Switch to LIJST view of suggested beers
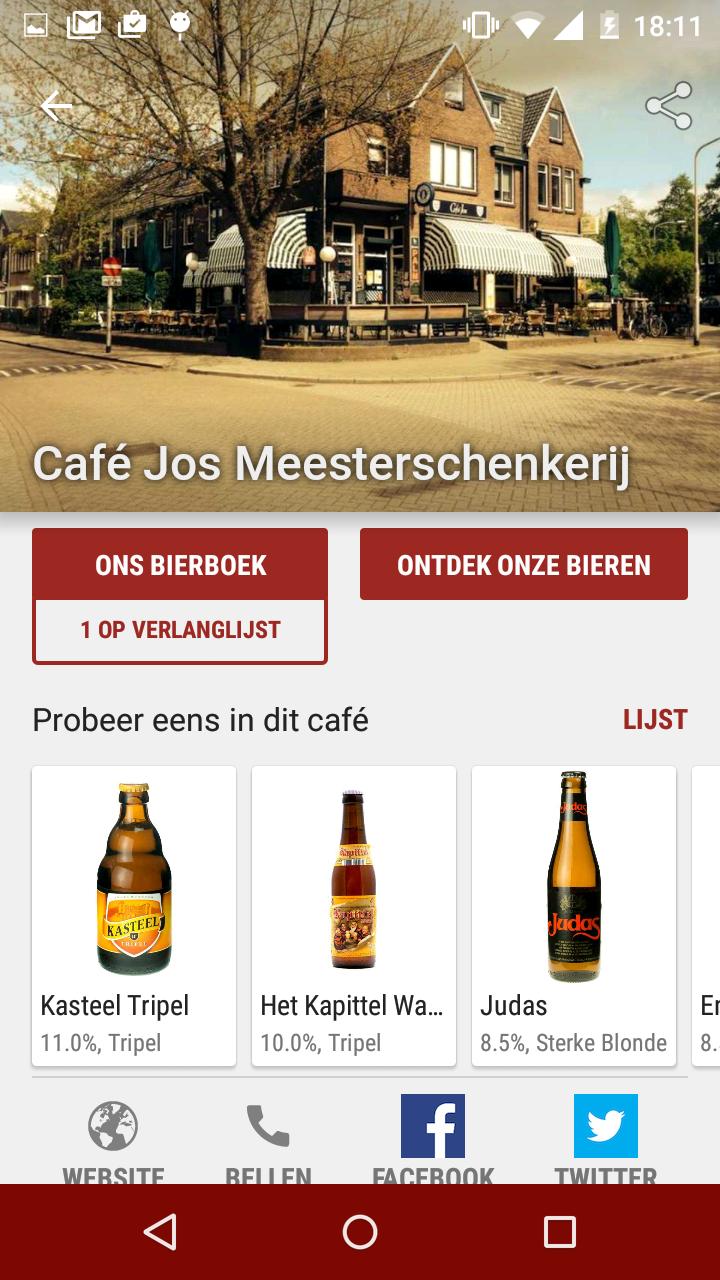This screenshot has height=1280, width=720. click(656, 719)
